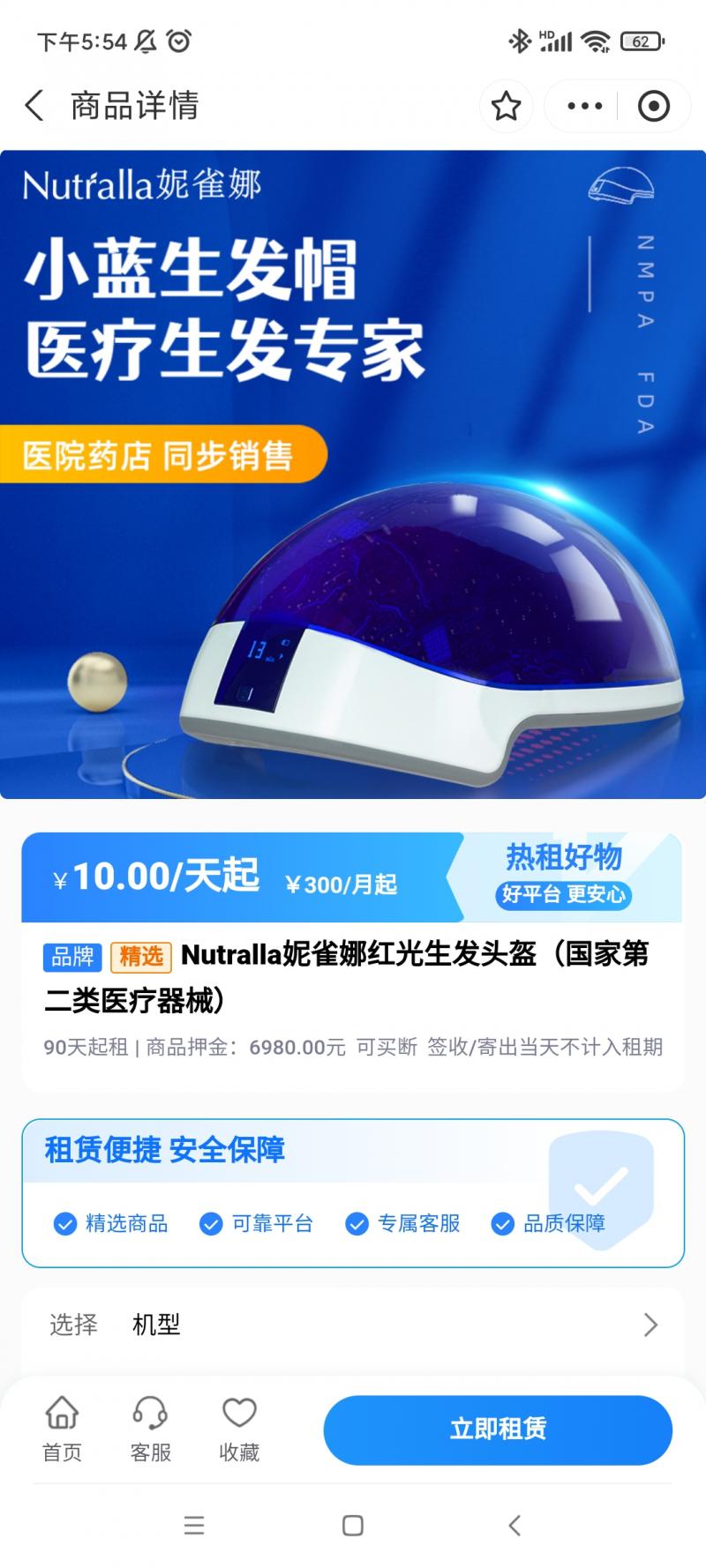Add the product to 收藏 favorites
The height and width of the screenshot is (1568, 706).
coord(239,1429)
